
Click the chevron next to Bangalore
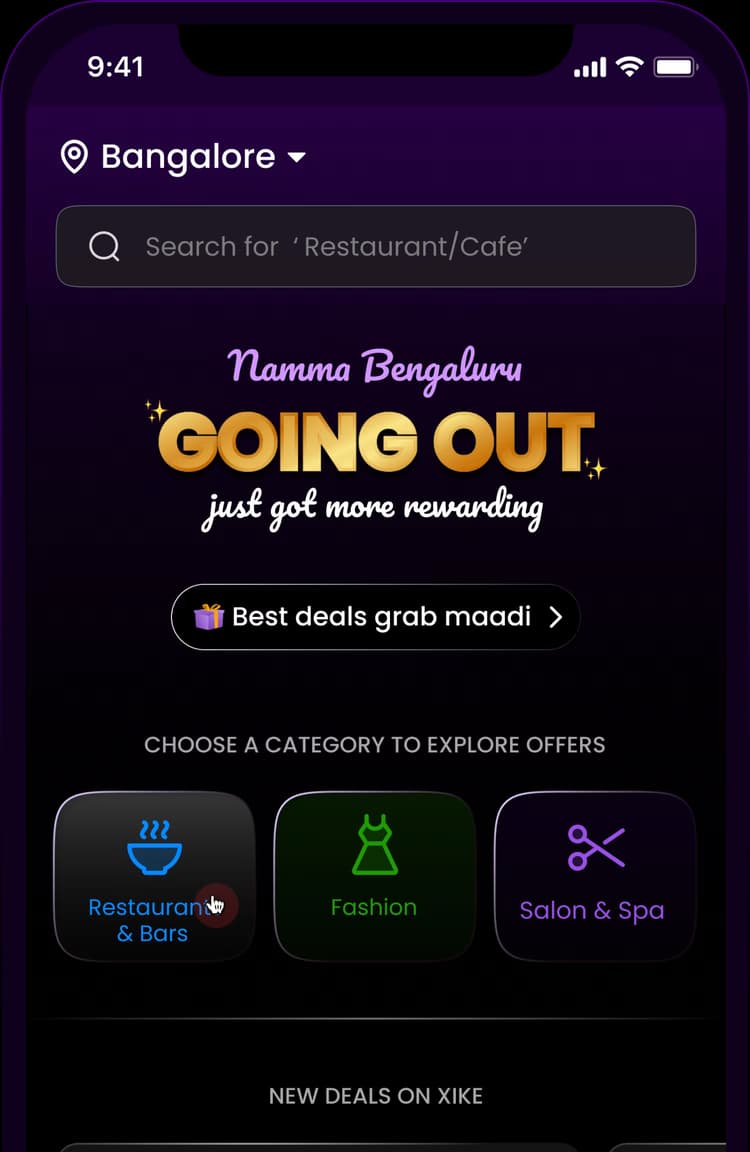(x=295, y=158)
